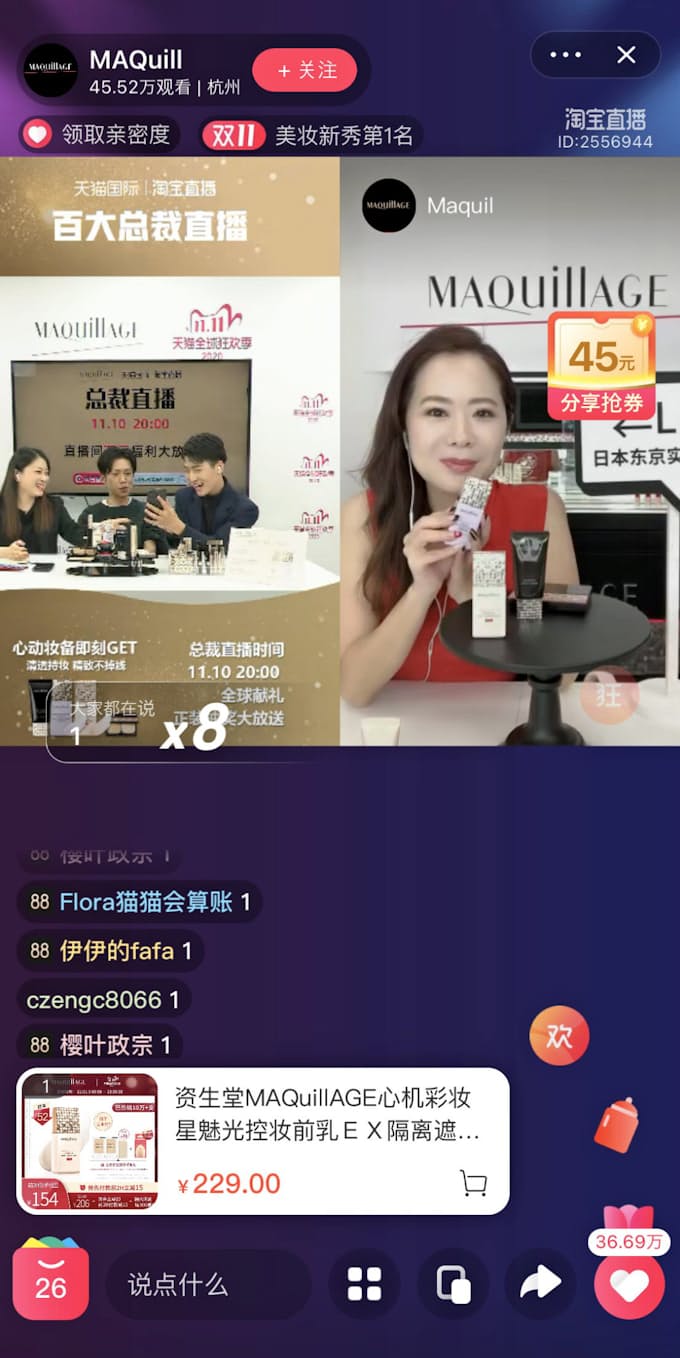The height and width of the screenshot is (1358, 680).
Task: Follow MAQuill with the 关注 button
Action: point(305,70)
